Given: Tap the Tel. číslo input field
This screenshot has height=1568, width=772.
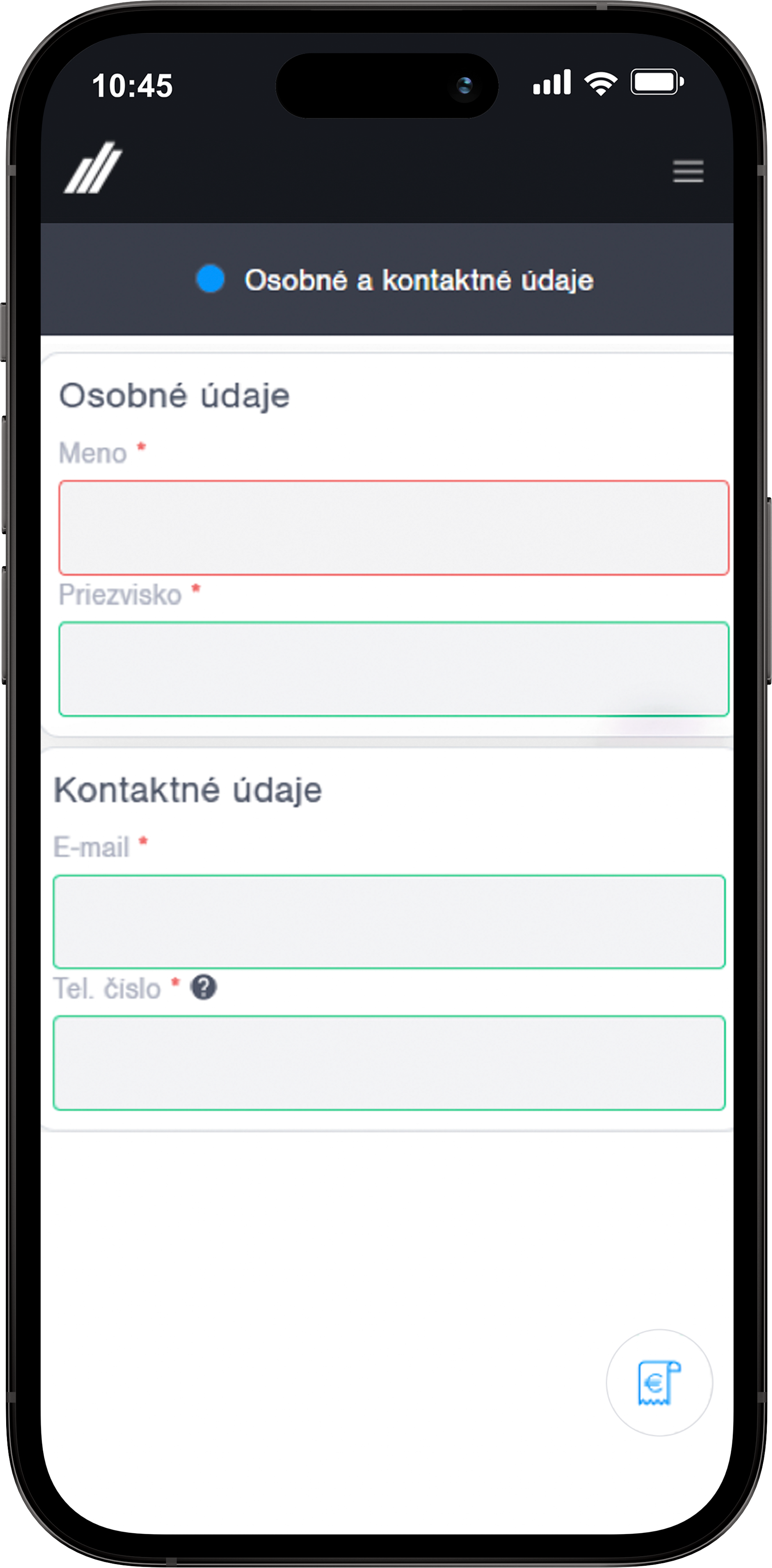Looking at the screenshot, I should pyautogui.click(x=389, y=1062).
